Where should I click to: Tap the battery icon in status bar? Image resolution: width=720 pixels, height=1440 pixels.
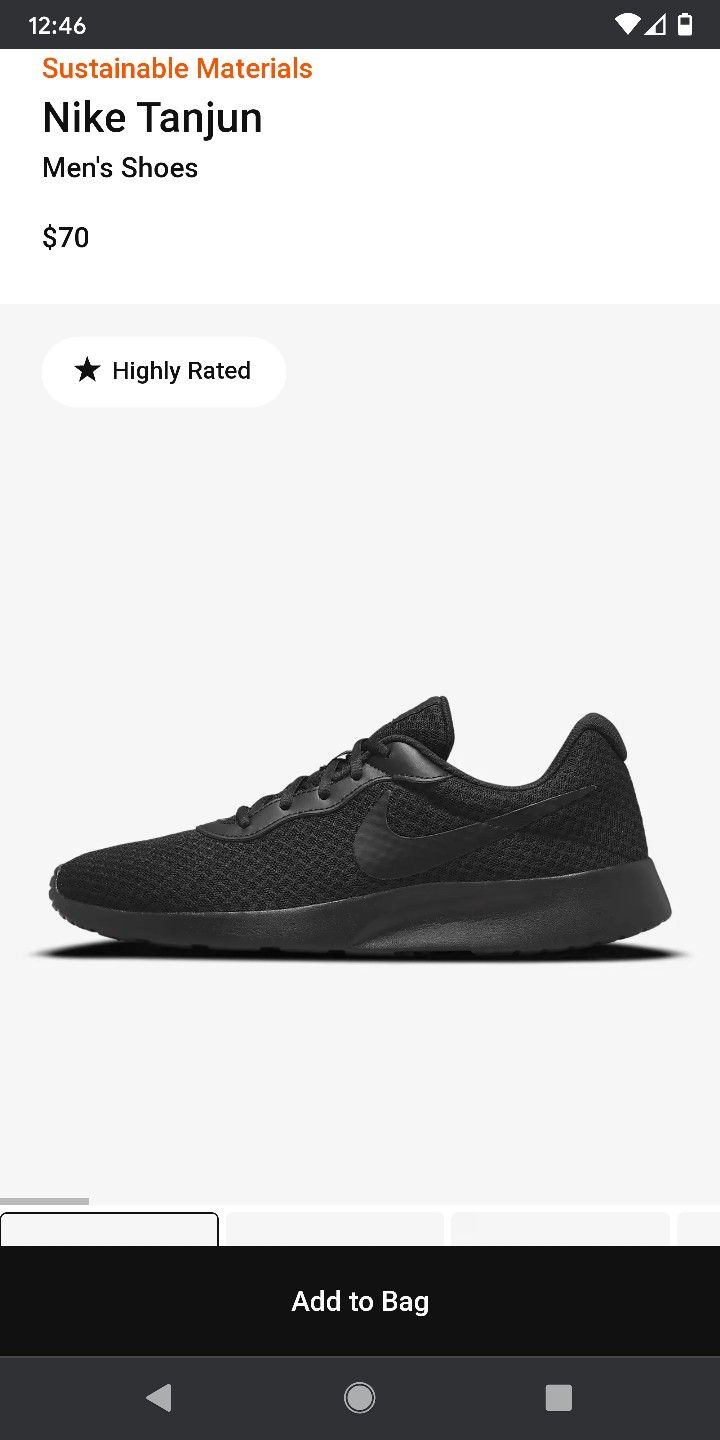pyautogui.click(x=687, y=25)
